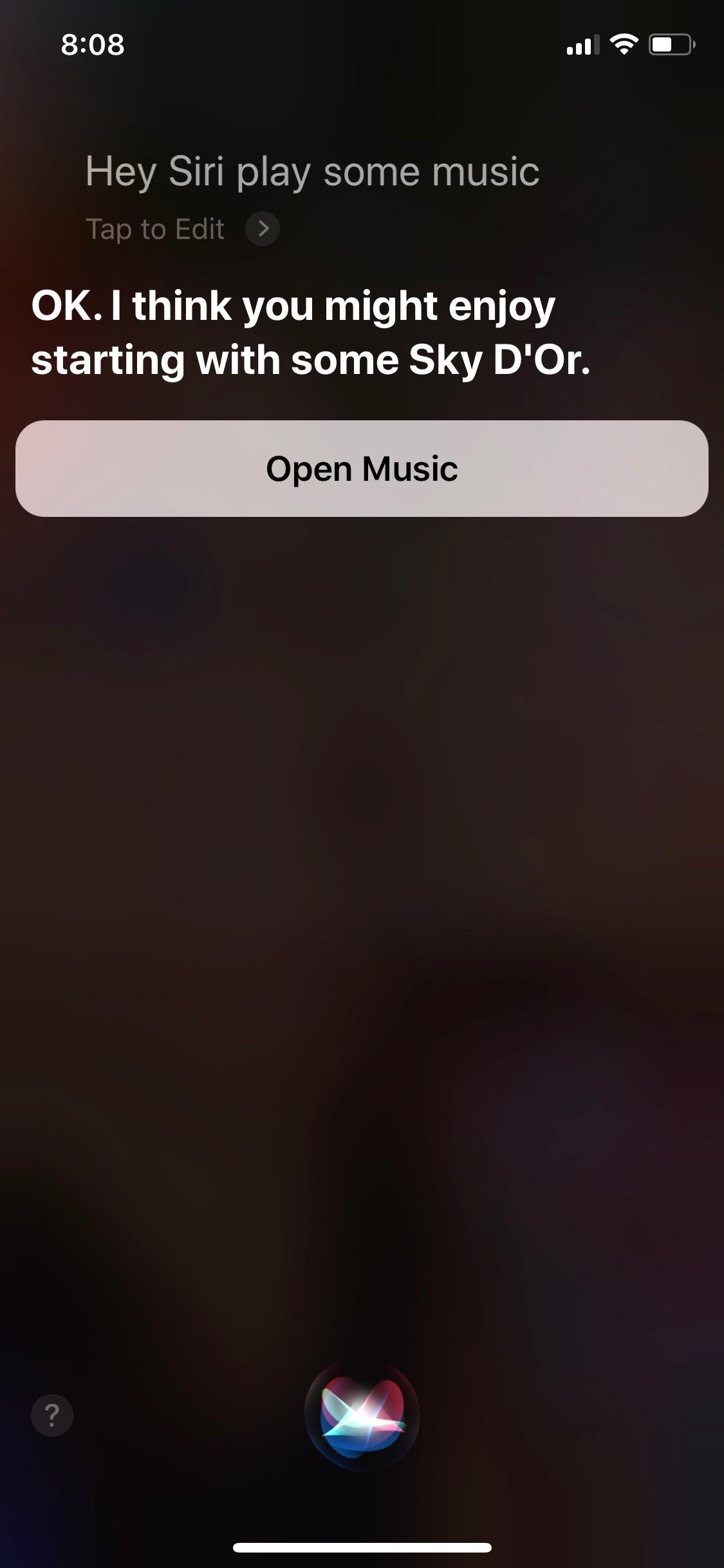This screenshot has width=724, height=1568.
Task: Tap to Edit the Siri request
Action: [x=182, y=229]
